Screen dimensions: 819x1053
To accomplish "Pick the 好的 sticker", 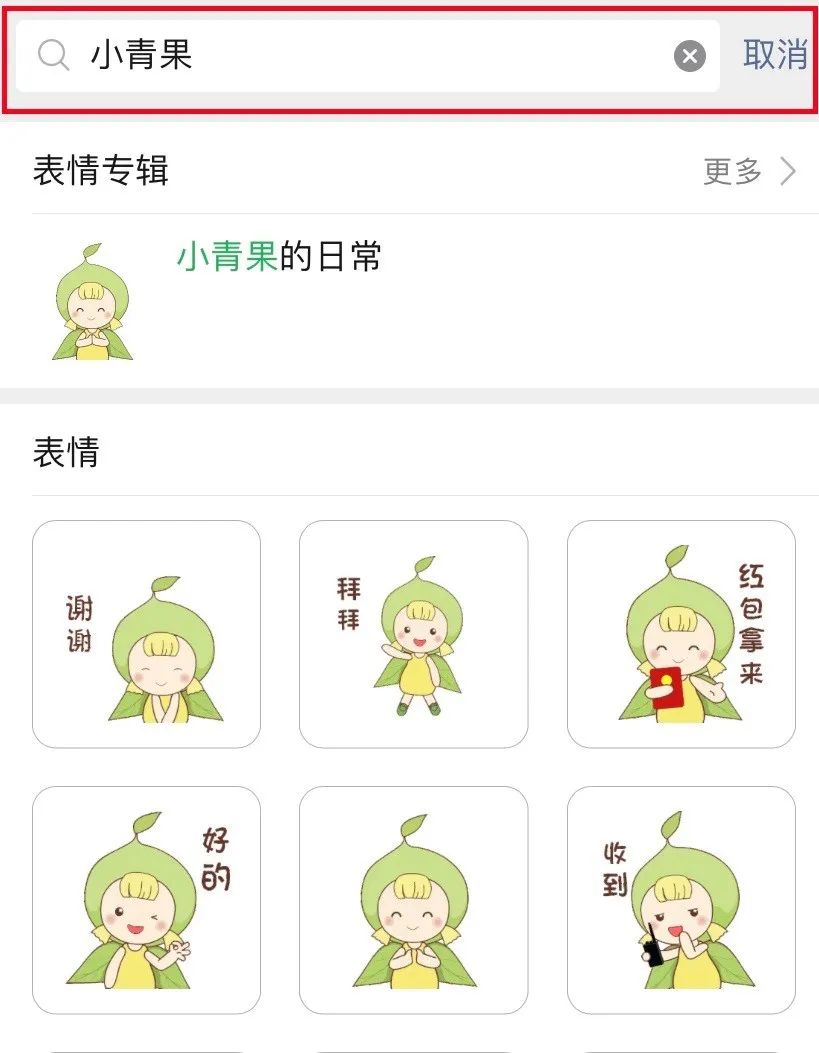I will click(x=146, y=900).
